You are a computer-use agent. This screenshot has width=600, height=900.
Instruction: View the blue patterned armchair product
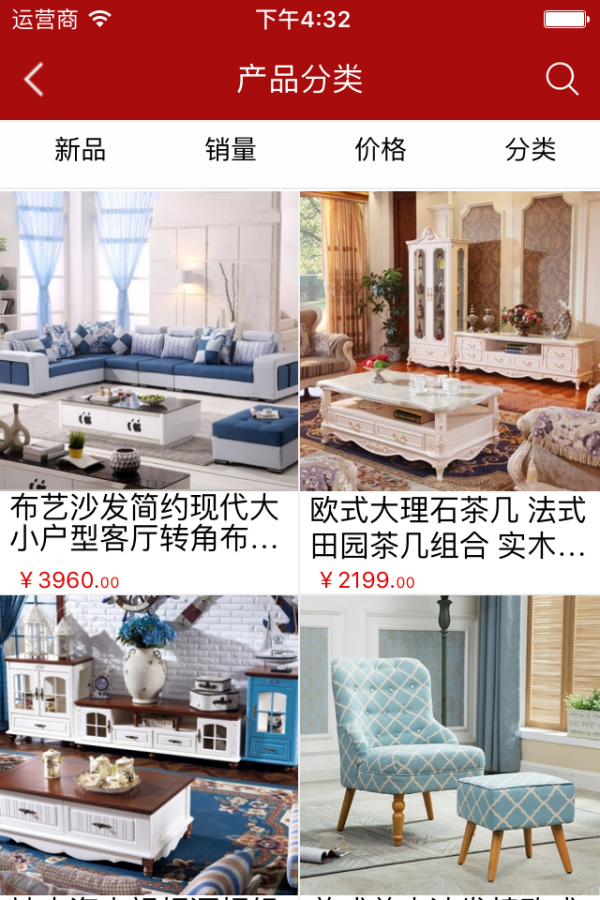click(x=450, y=745)
